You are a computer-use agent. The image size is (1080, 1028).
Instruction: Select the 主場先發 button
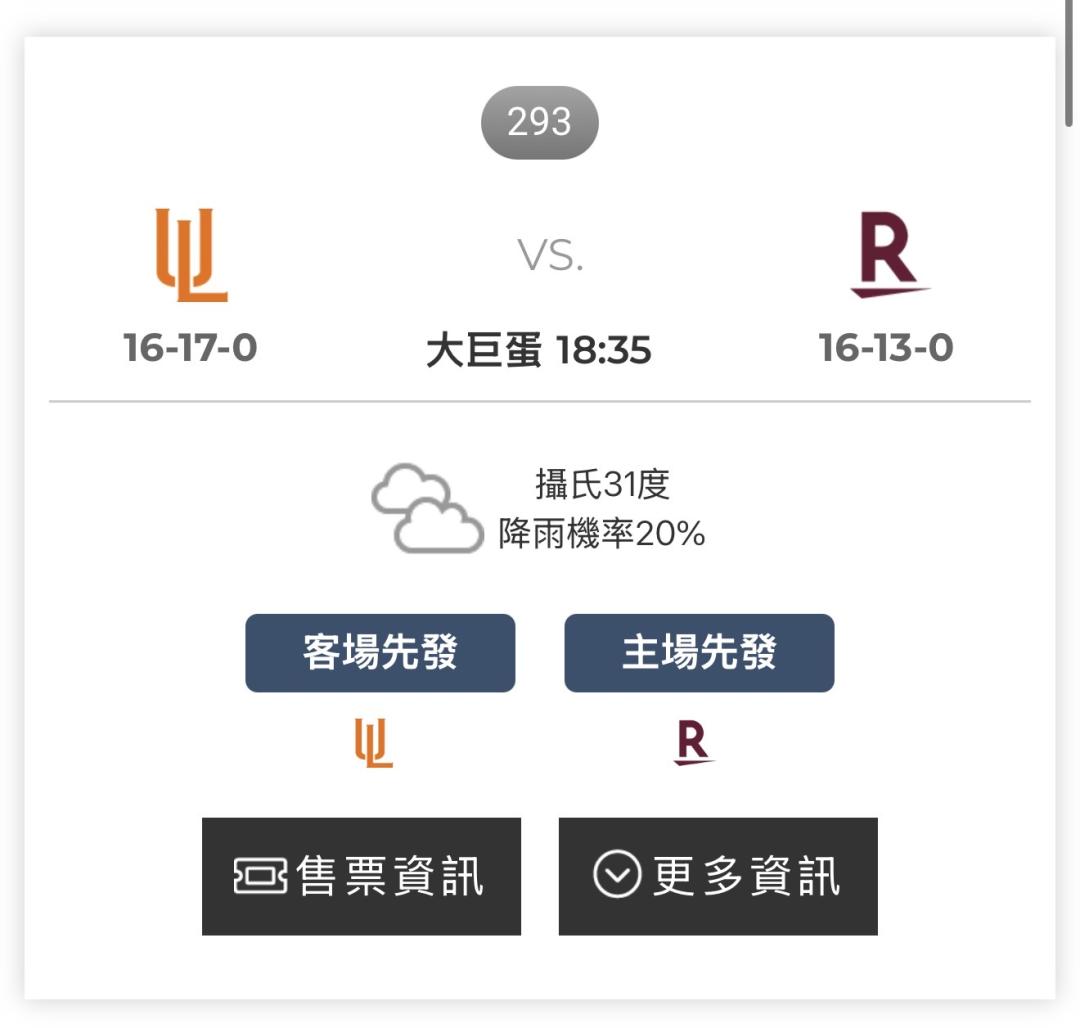point(699,653)
